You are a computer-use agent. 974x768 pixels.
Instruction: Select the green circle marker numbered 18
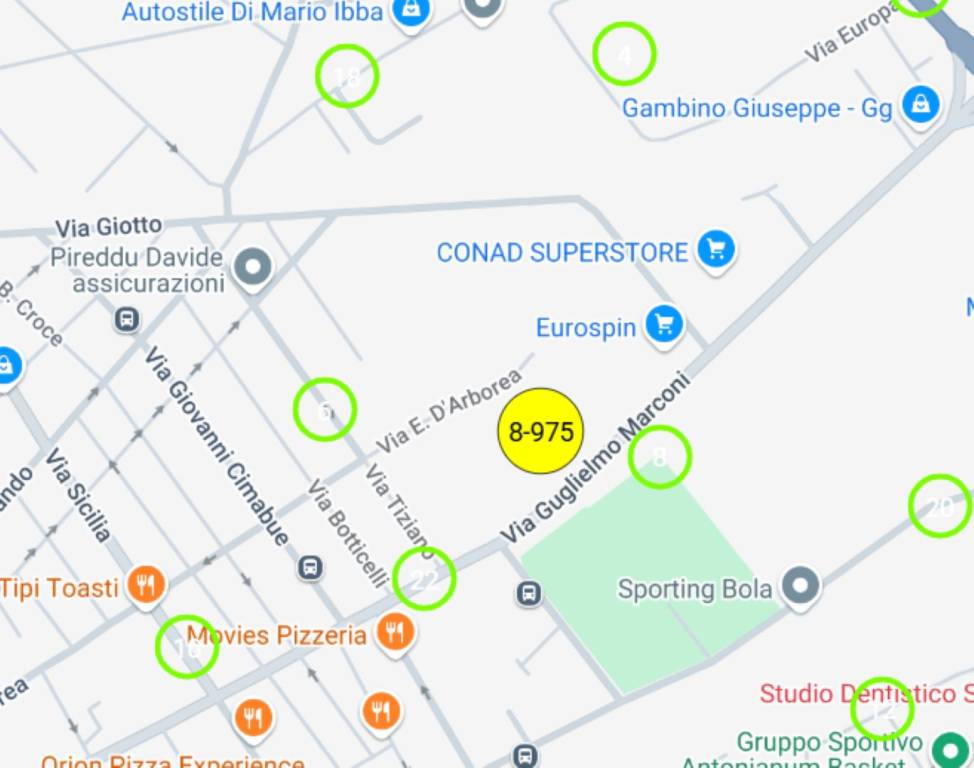click(x=347, y=76)
